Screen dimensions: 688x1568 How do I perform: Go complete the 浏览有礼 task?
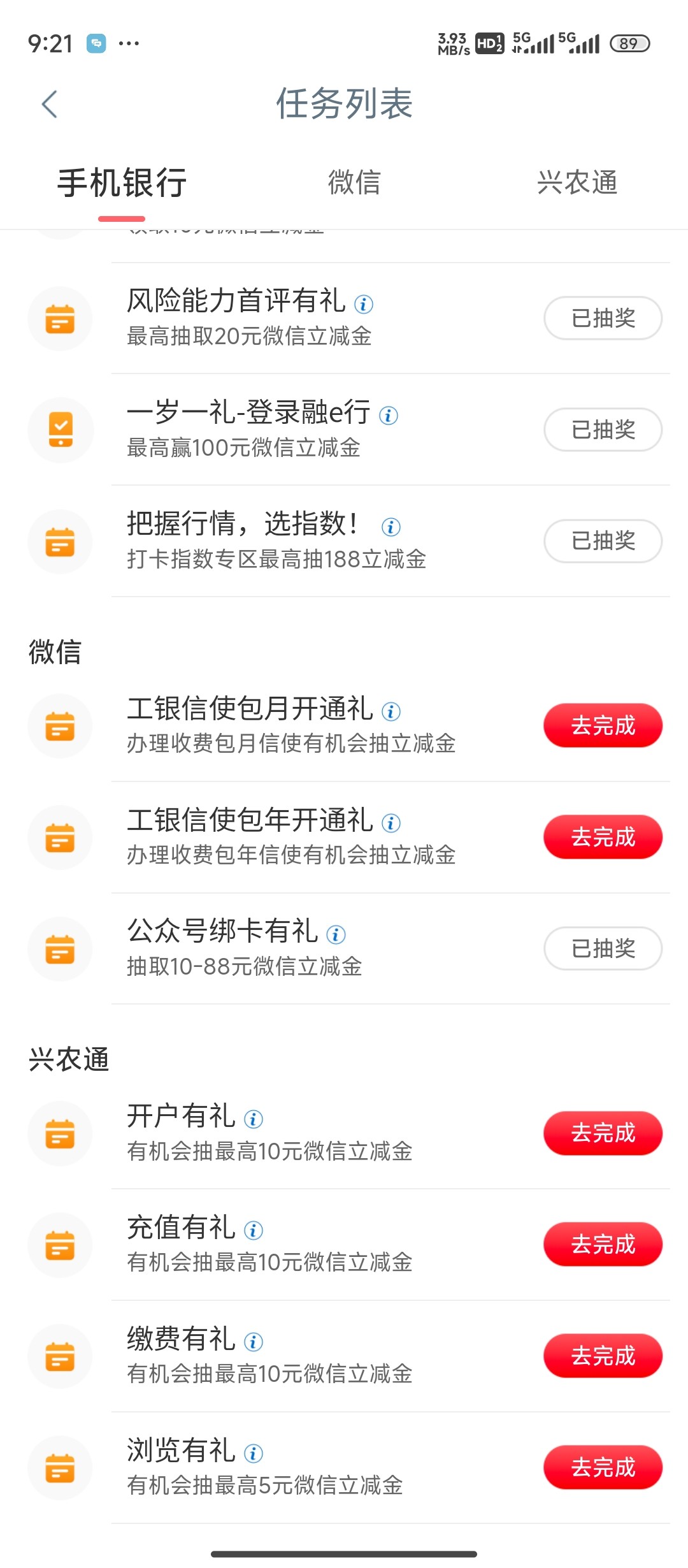tap(603, 1467)
